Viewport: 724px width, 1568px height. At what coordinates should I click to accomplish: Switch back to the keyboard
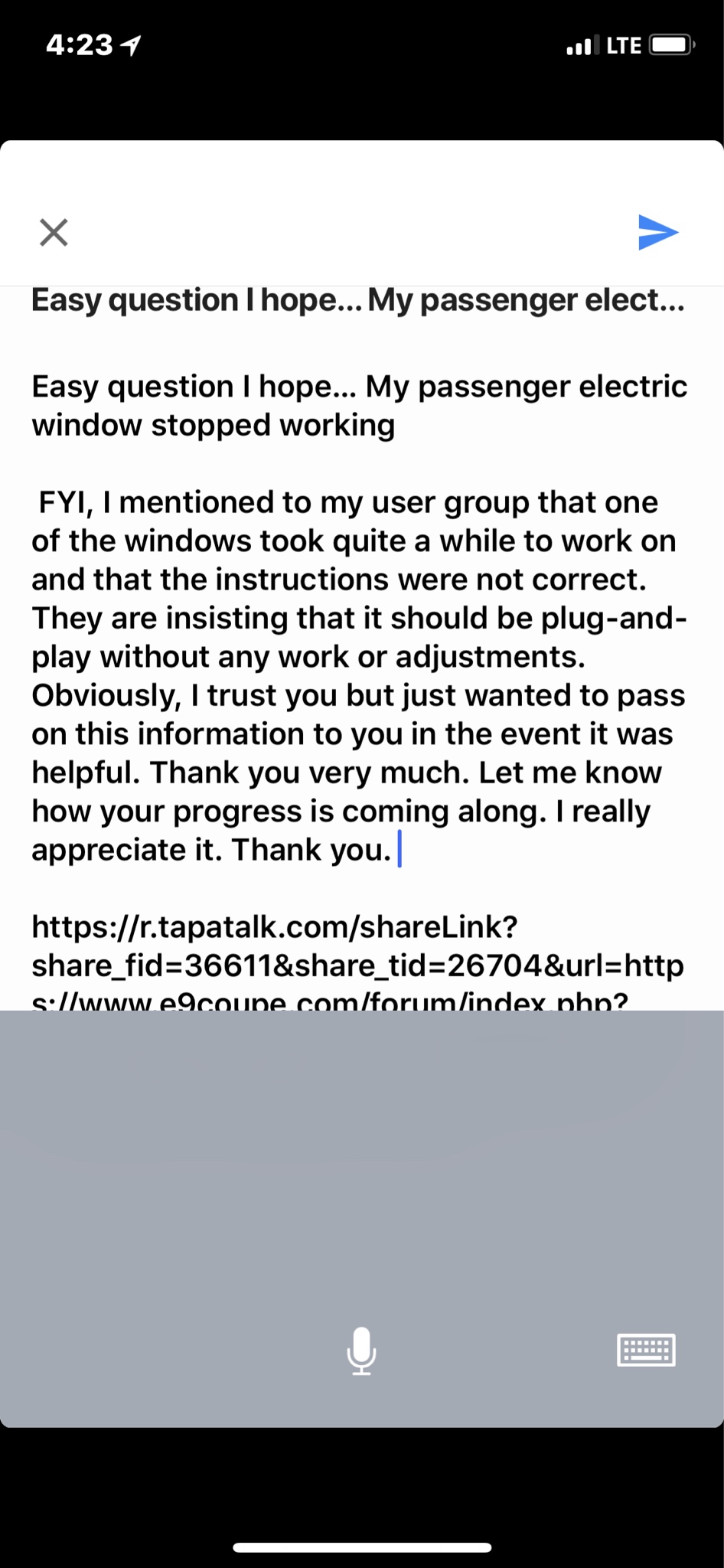[x=646, y=1350]
